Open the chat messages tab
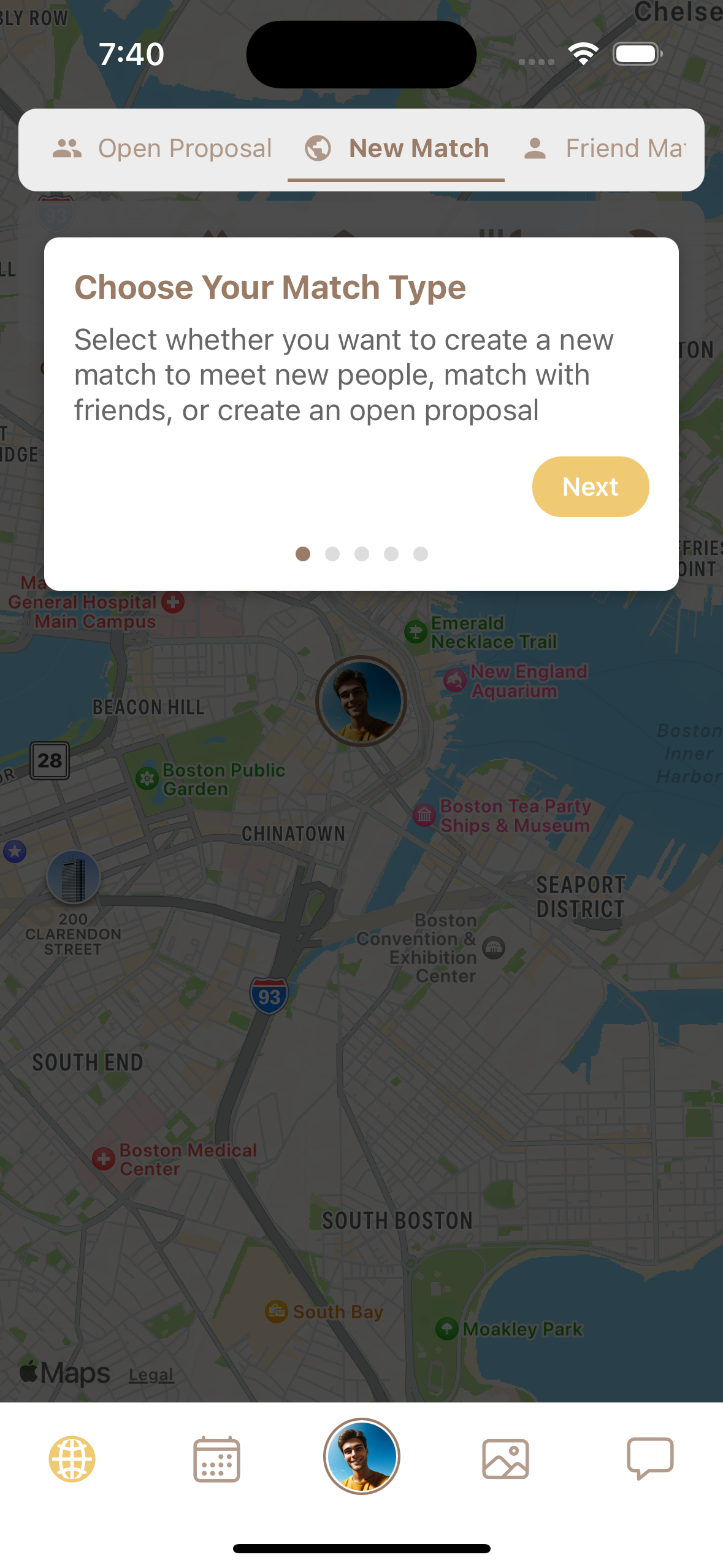 [x=650, y=1459]
